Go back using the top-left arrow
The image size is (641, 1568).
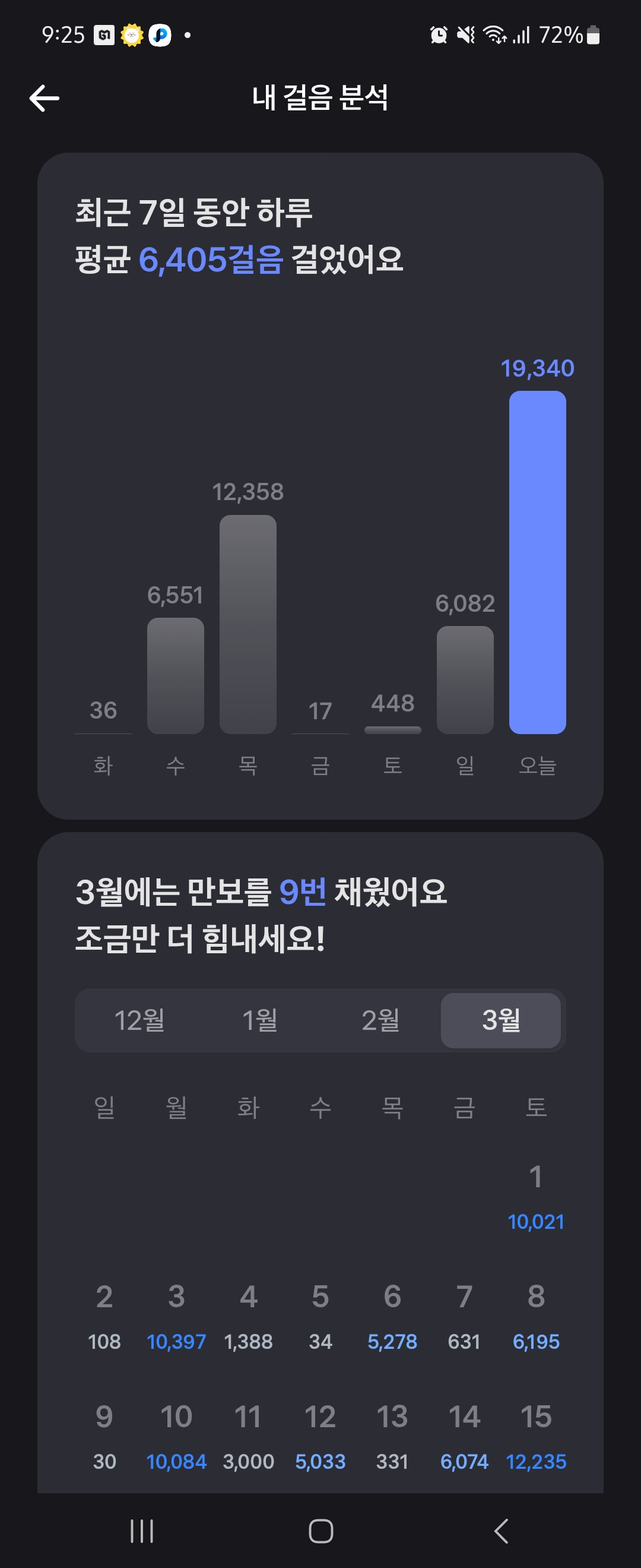(x=45, y=98)
